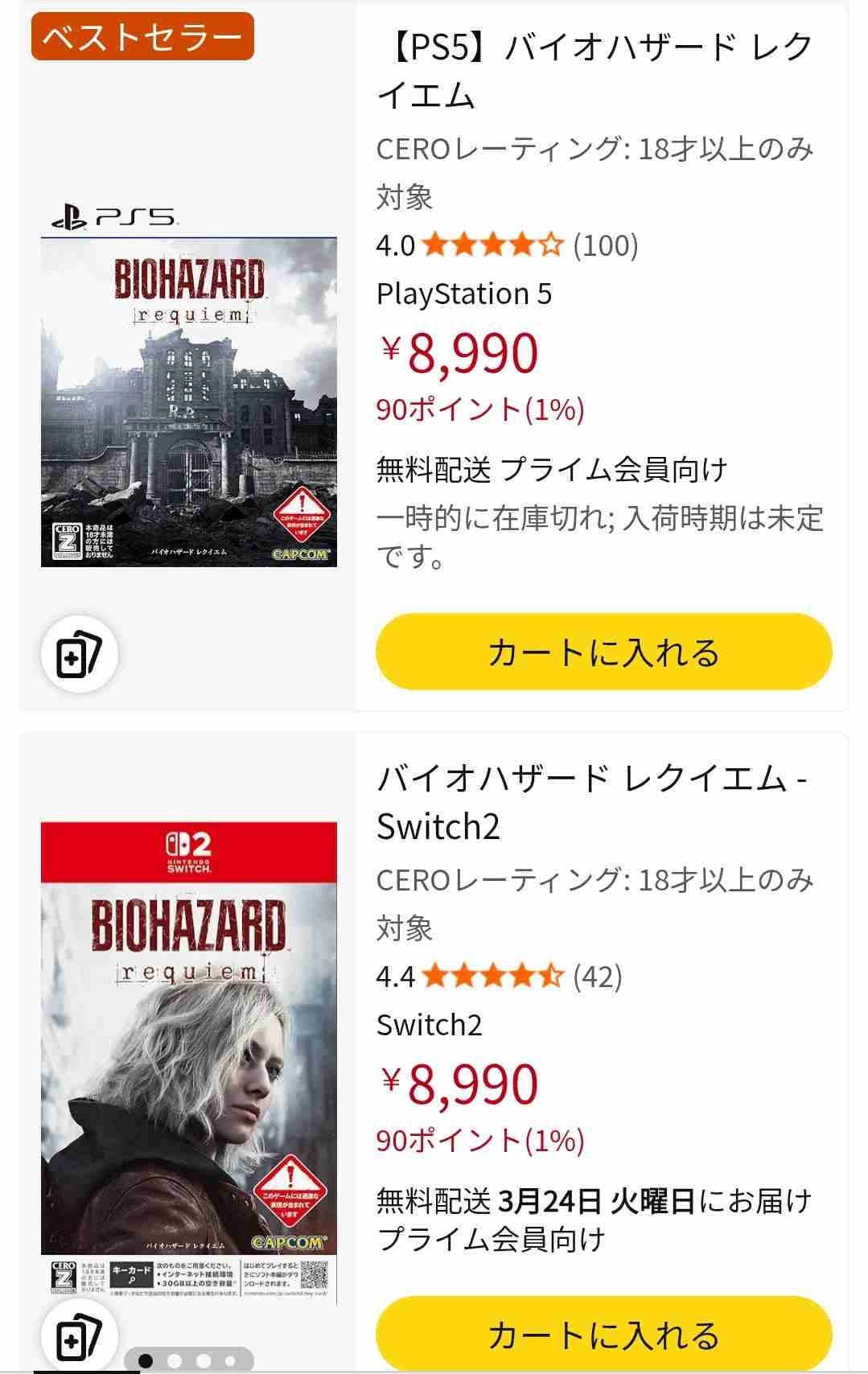Tap the image page indicator dots for Switch2
This screenshot has width=868, height=1374.
(189, 1361)
